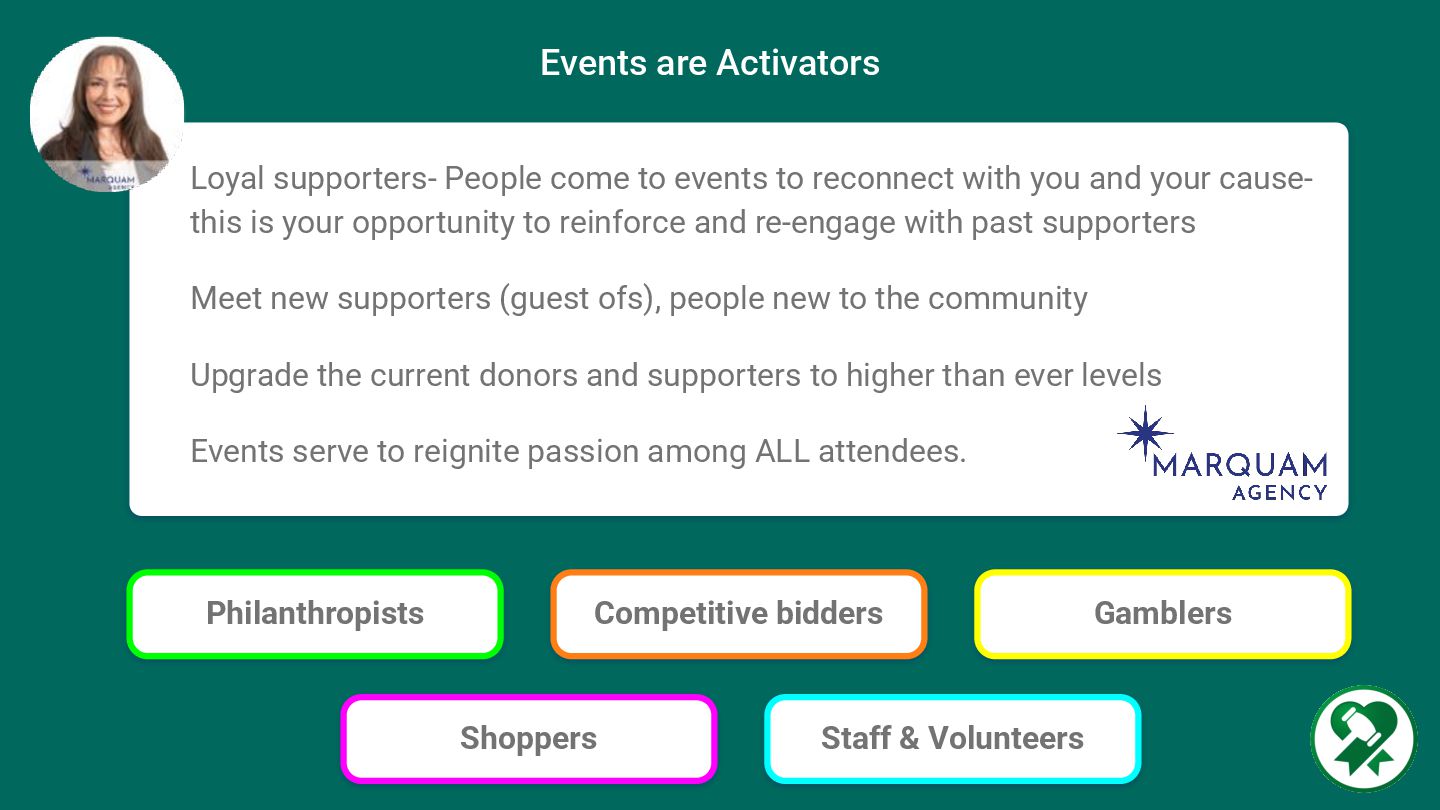Open the Shoppers option
Image resolution: width=1440 pixels, height=810 pixels.
[529, 739]
